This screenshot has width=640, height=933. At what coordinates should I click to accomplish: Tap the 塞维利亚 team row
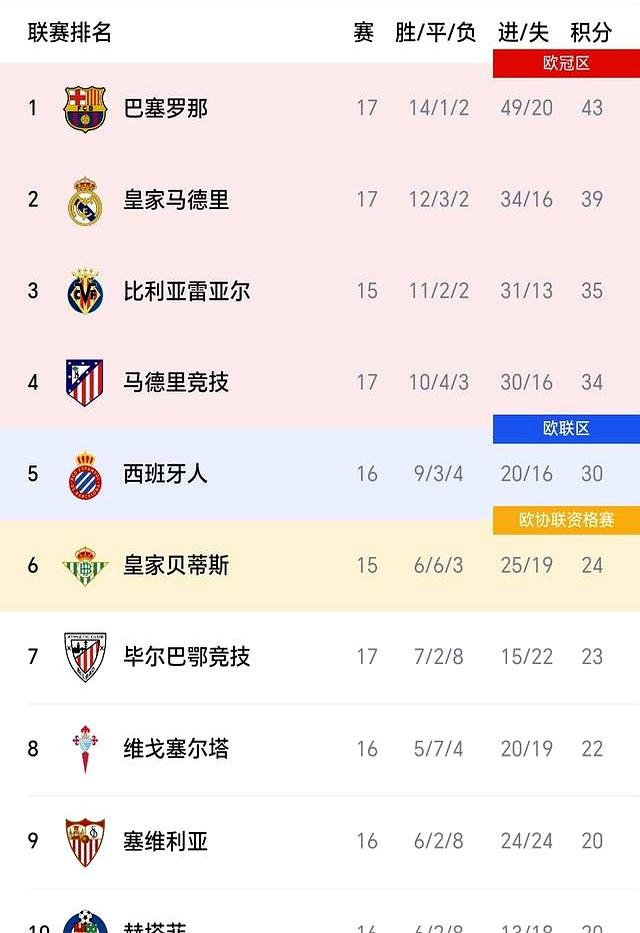tap(166, 840)
